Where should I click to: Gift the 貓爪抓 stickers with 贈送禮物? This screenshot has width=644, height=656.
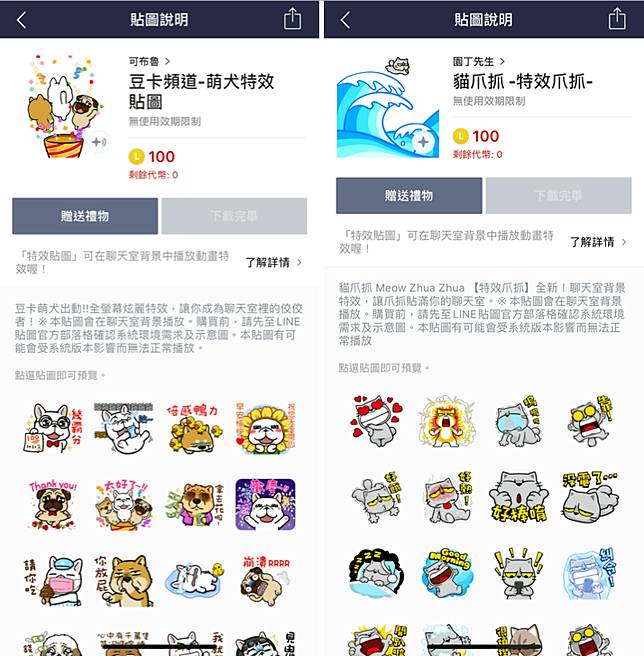click(408, 196)
